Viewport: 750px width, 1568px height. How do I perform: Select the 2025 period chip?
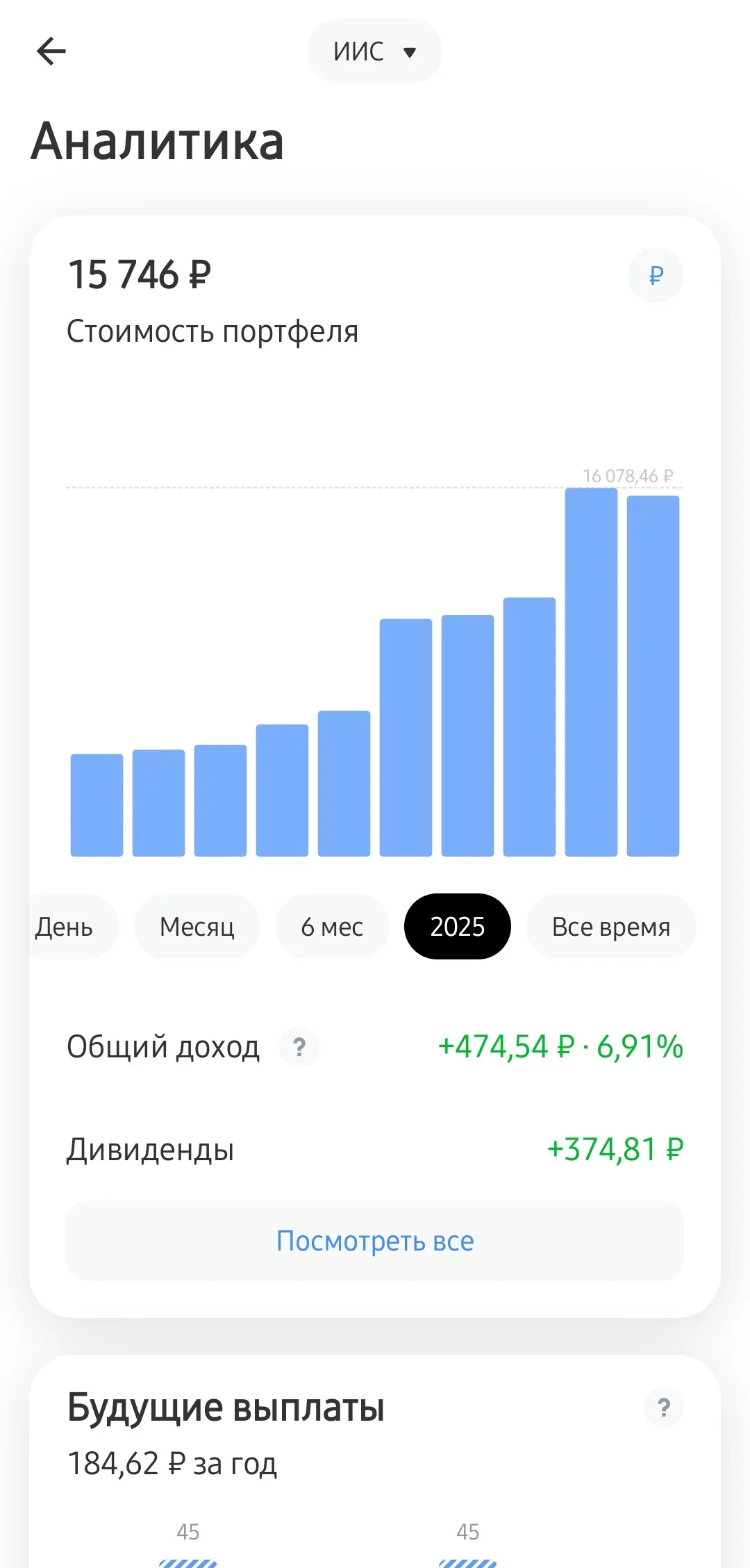(457, 927)
